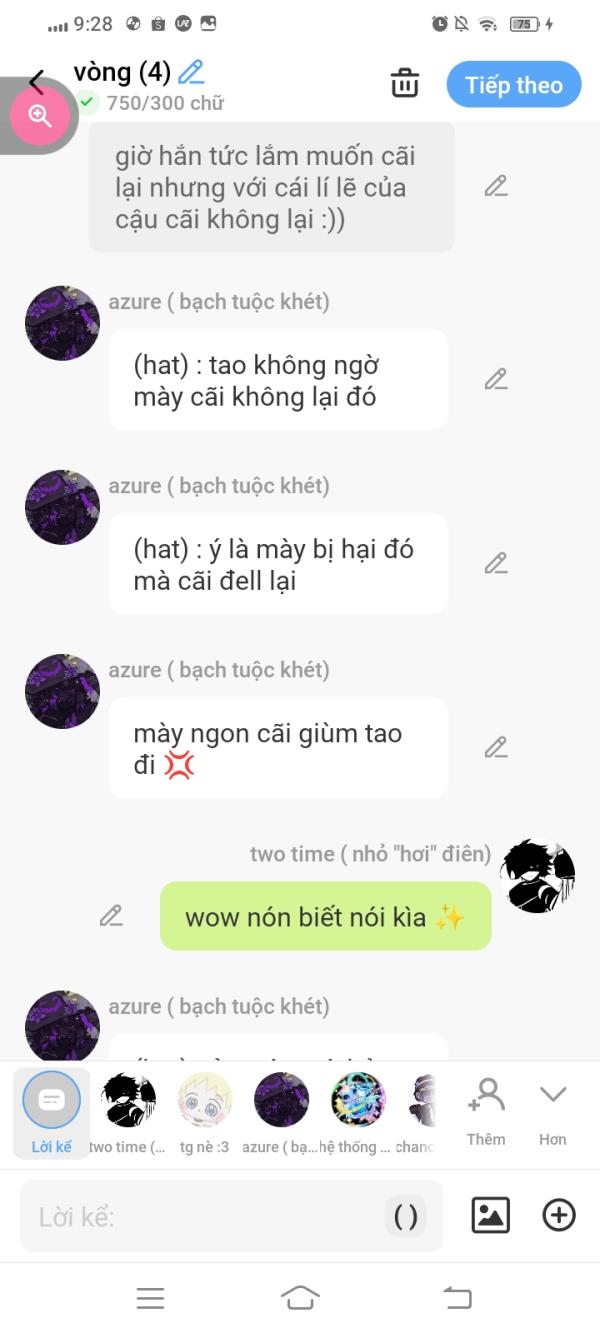Open the pink magnifier floating button
The height and width of the screenshot is (1333, 600).
[40, 116]
